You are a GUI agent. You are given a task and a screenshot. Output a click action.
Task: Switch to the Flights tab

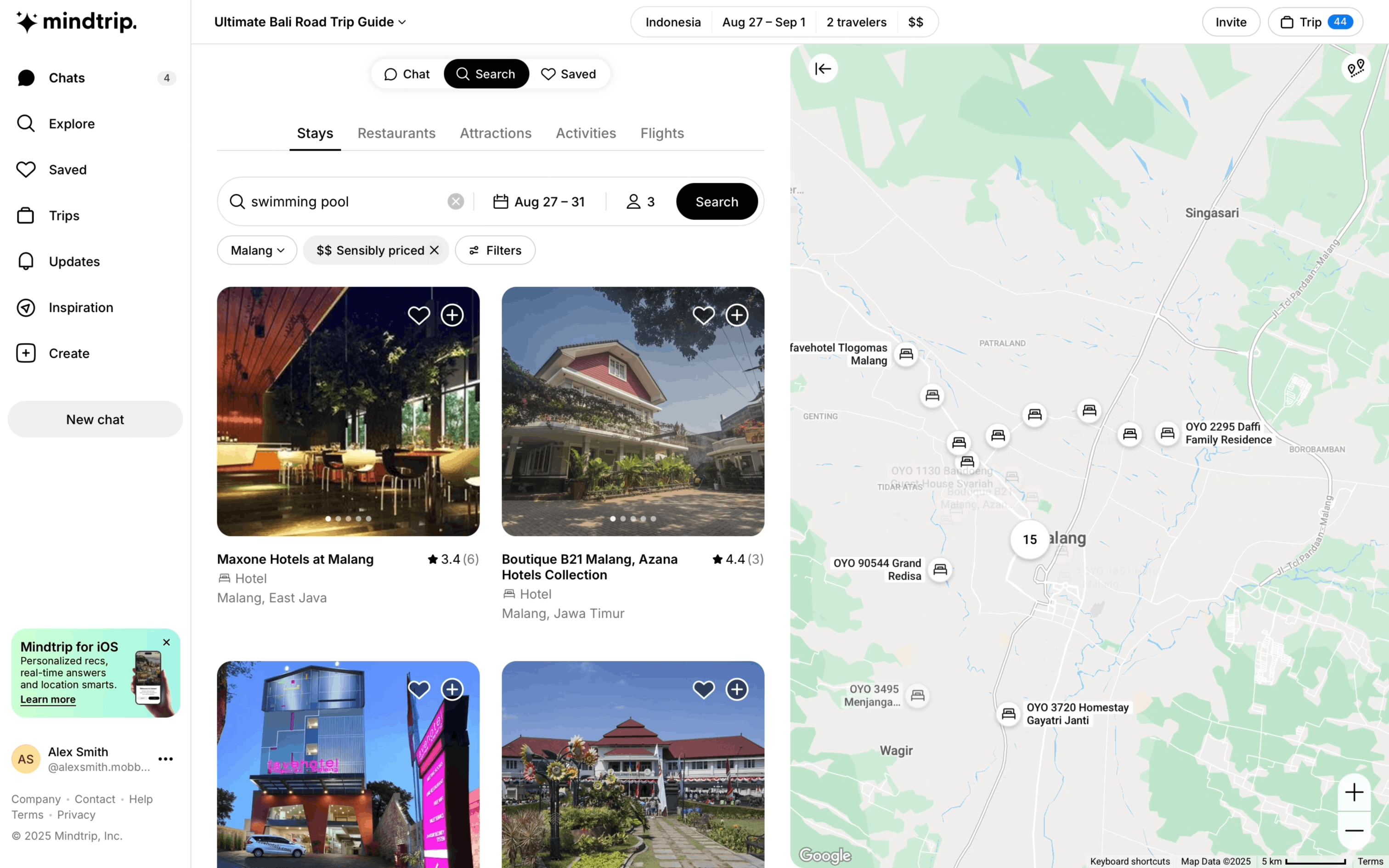pyautogui.click(x=662, y=133)
